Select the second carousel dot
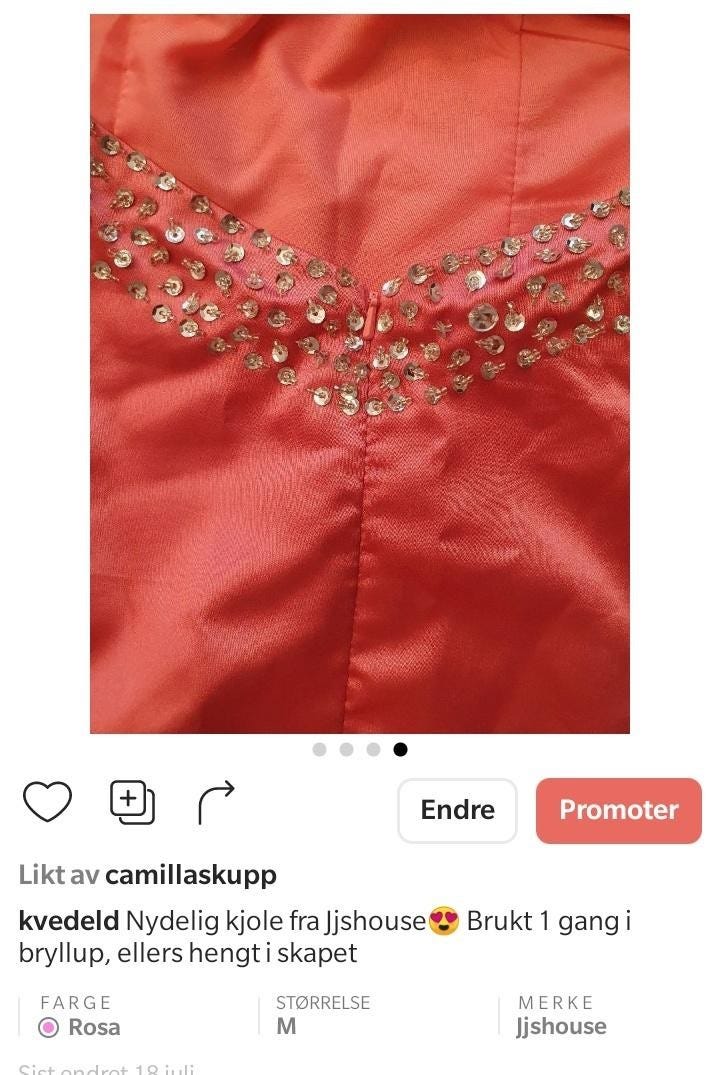720x1075 pixels. coord(347,748)
